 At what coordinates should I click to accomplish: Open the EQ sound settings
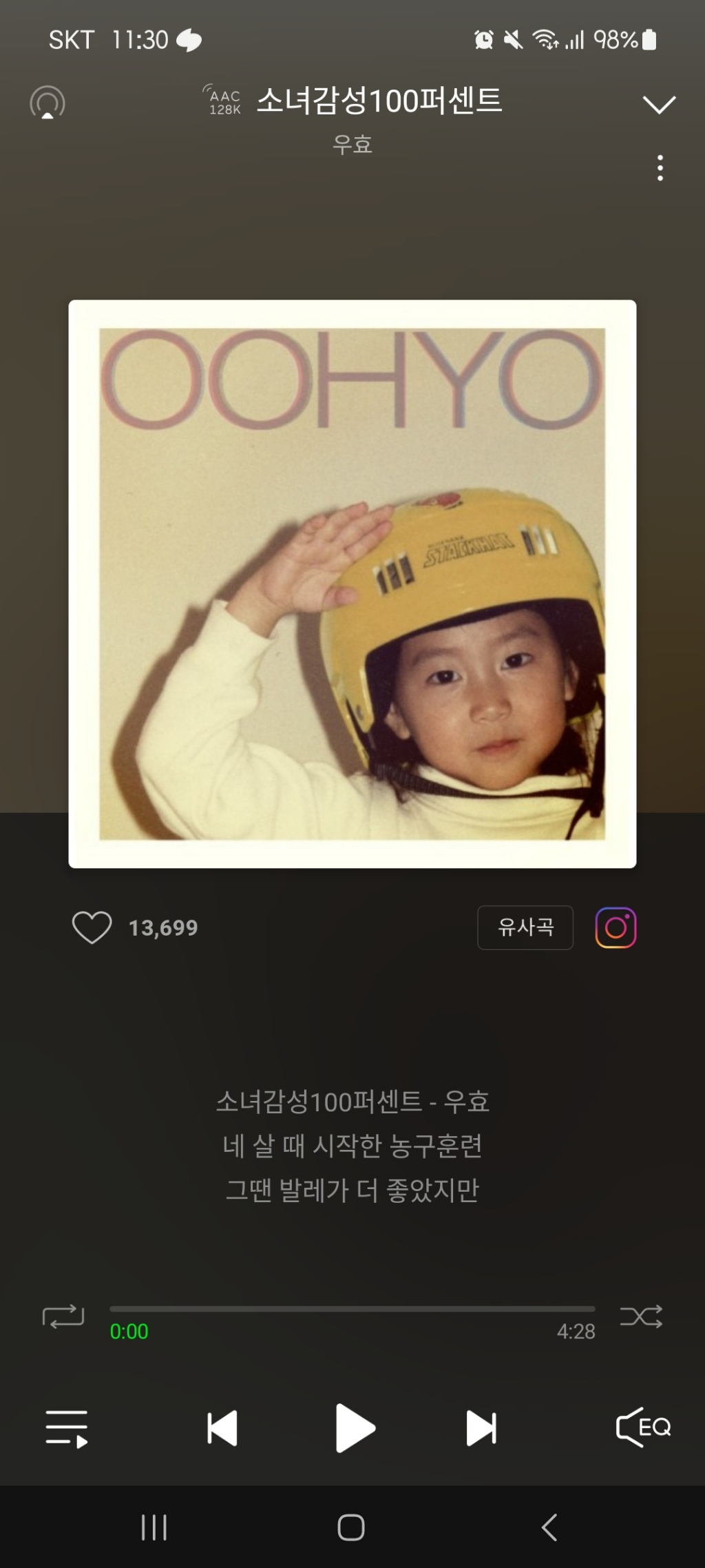coord(643,1427)
